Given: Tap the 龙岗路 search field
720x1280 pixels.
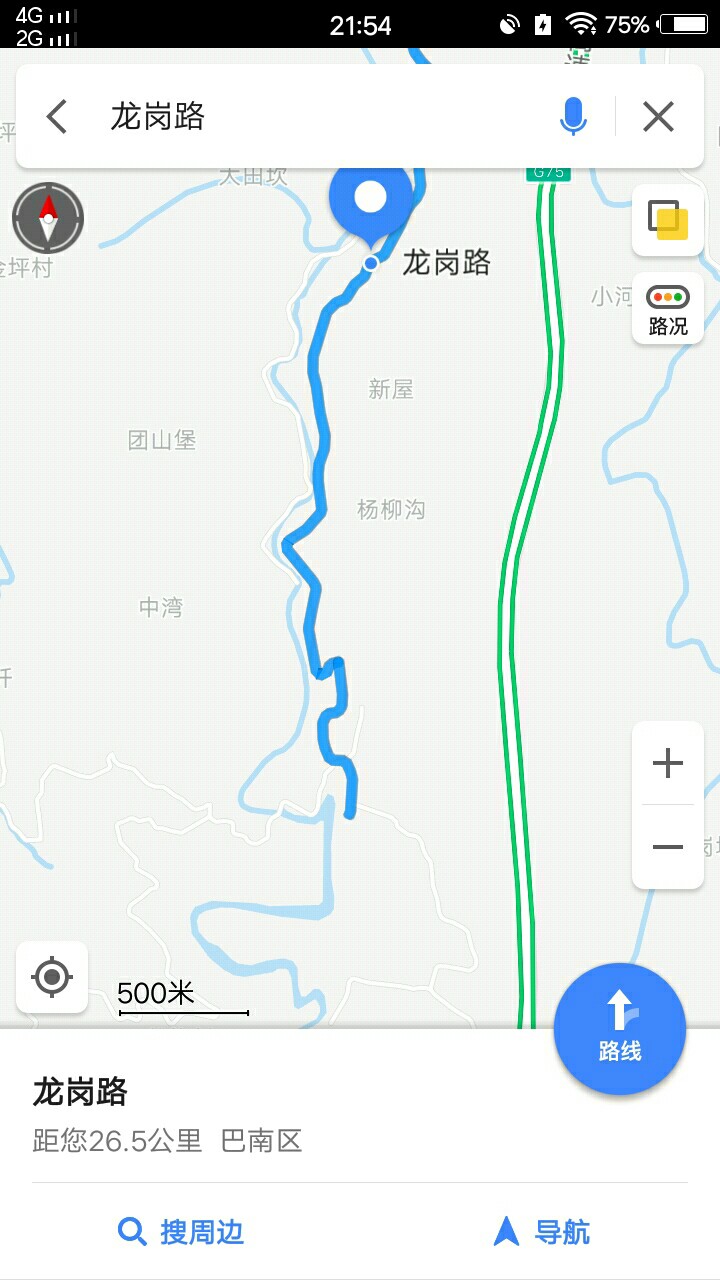Looking at the screenshot, I should (320, 117).
